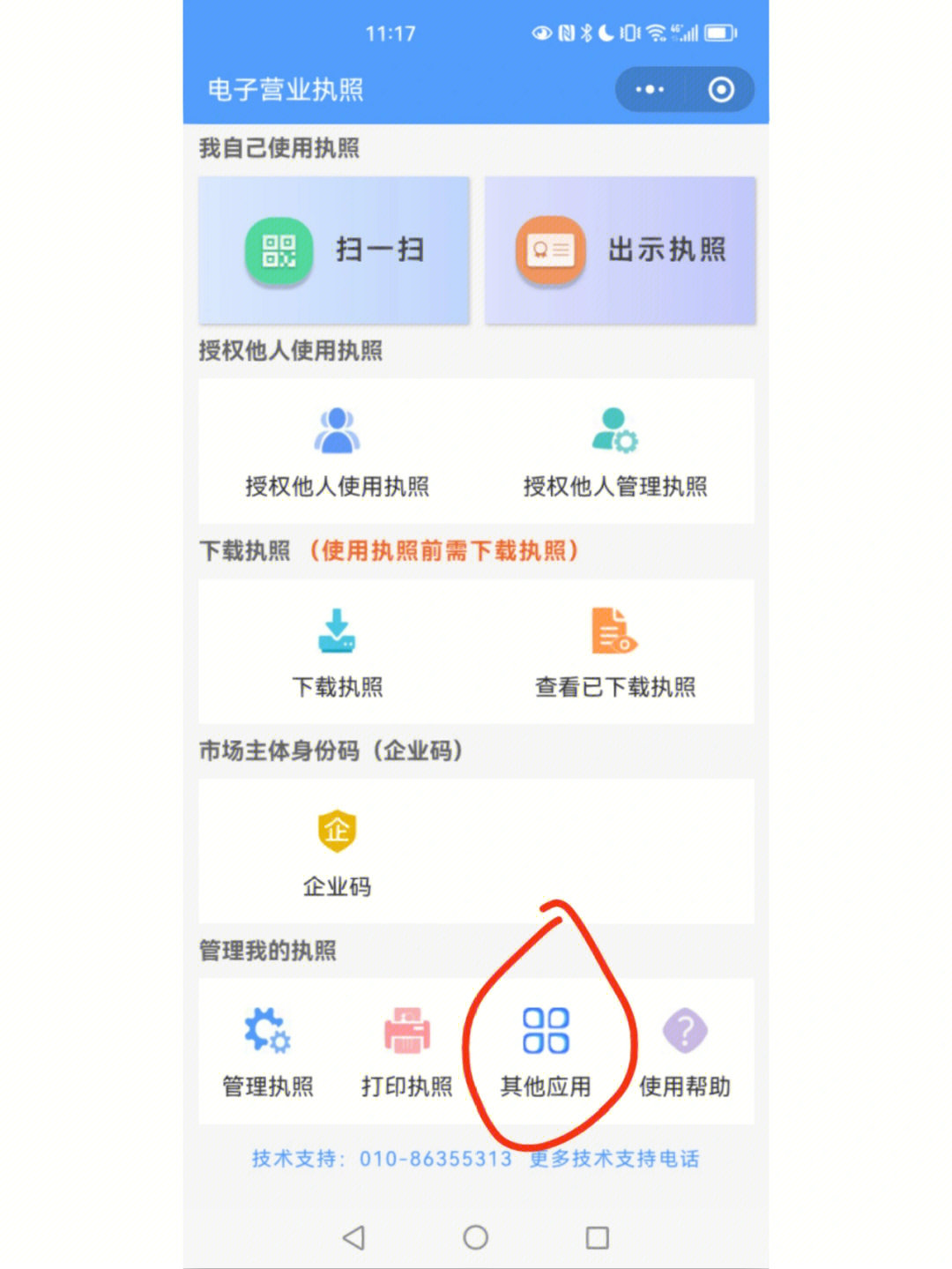
Task: Tap 出示执照 to show license
Action: click(x=621, y=250)
